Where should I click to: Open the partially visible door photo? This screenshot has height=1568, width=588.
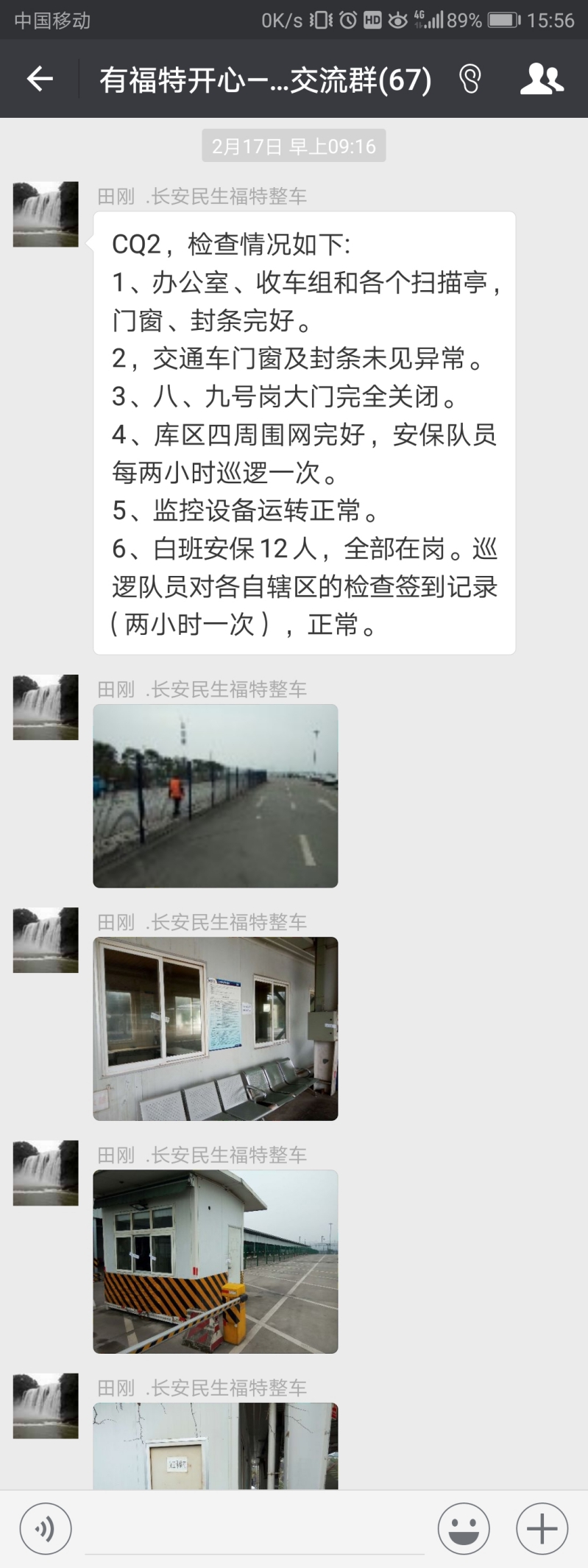[215, 1445]
